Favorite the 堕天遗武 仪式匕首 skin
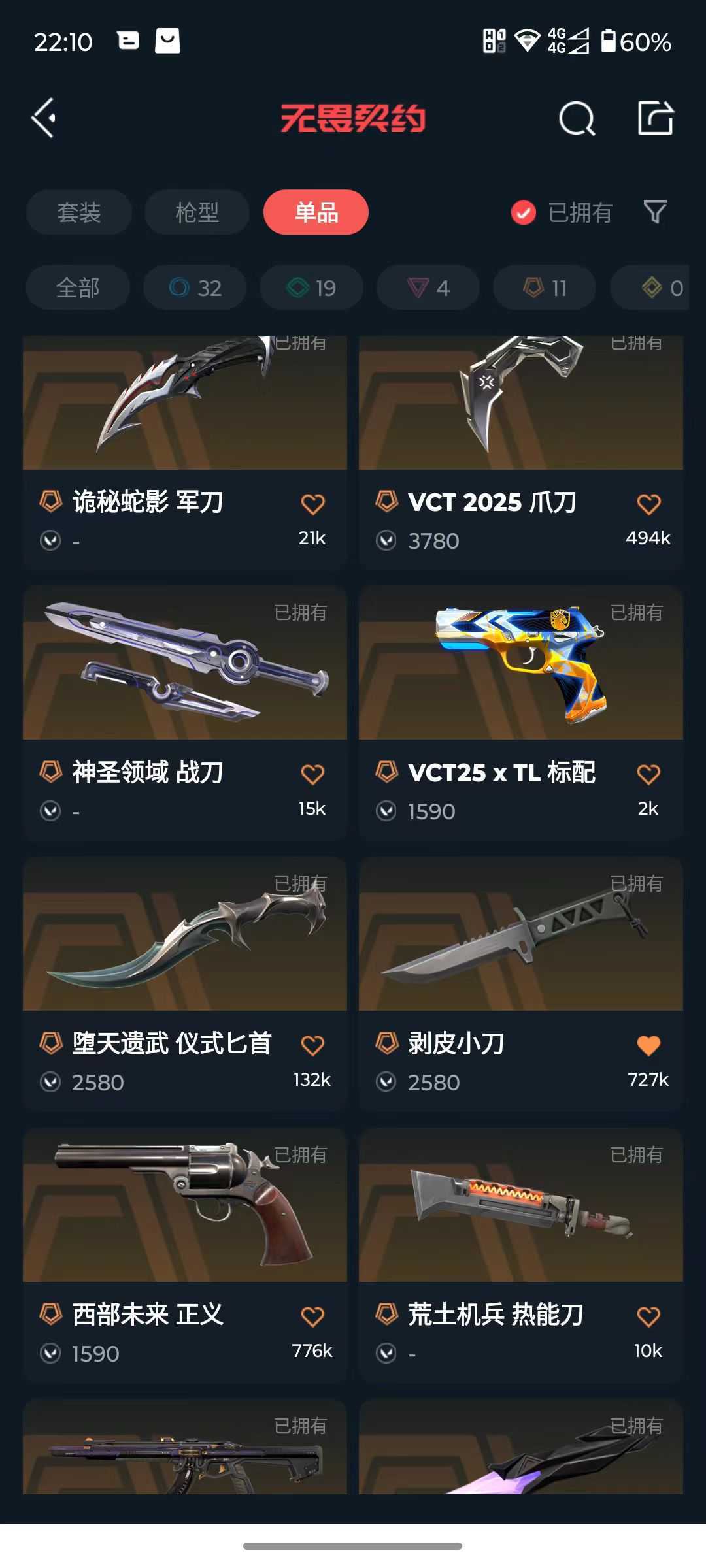The width and height of the screenshot is (706, 1568). coord(312,1045)
